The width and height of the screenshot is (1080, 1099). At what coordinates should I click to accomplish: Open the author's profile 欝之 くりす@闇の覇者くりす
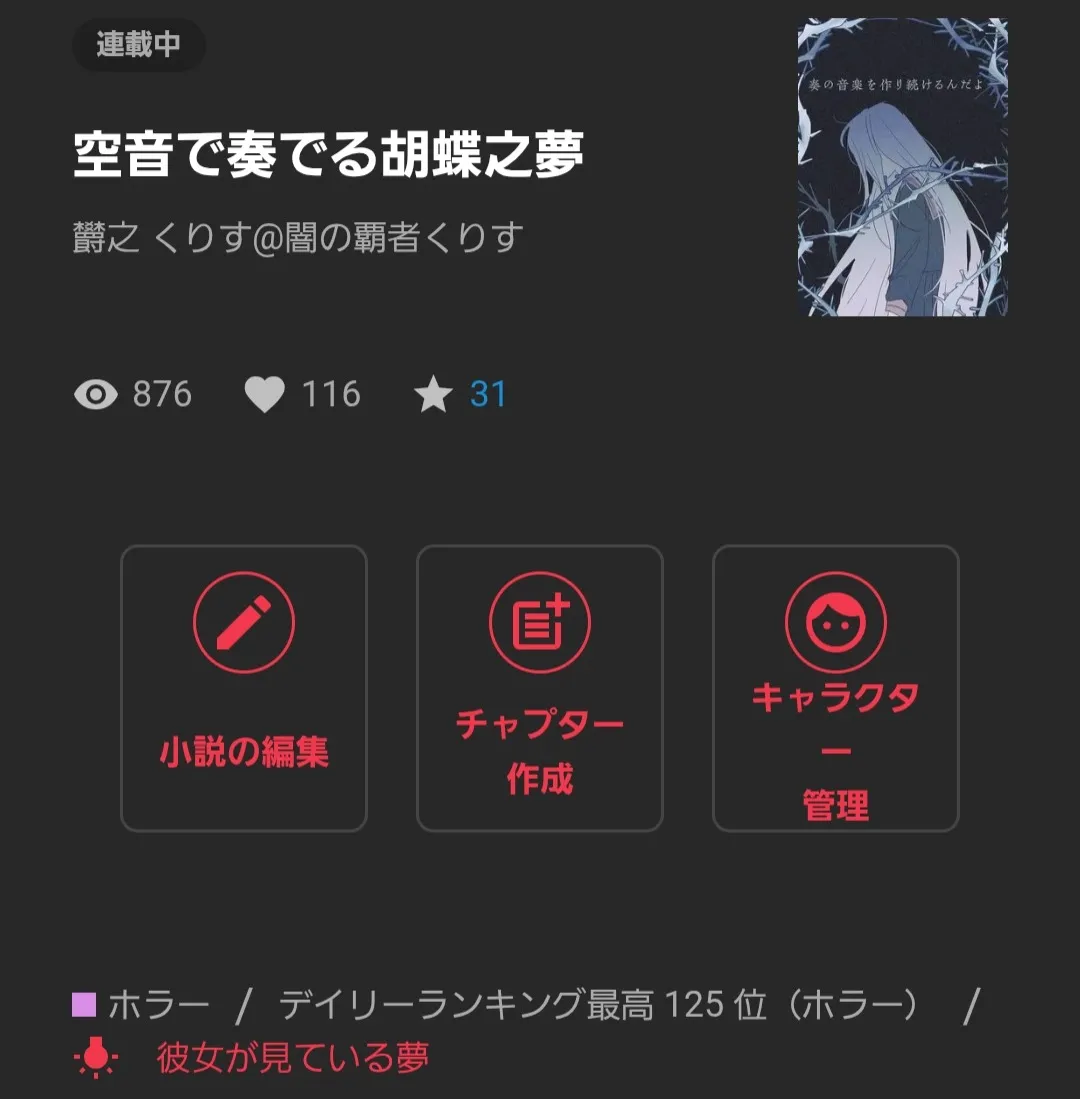(x=298, y=239)
